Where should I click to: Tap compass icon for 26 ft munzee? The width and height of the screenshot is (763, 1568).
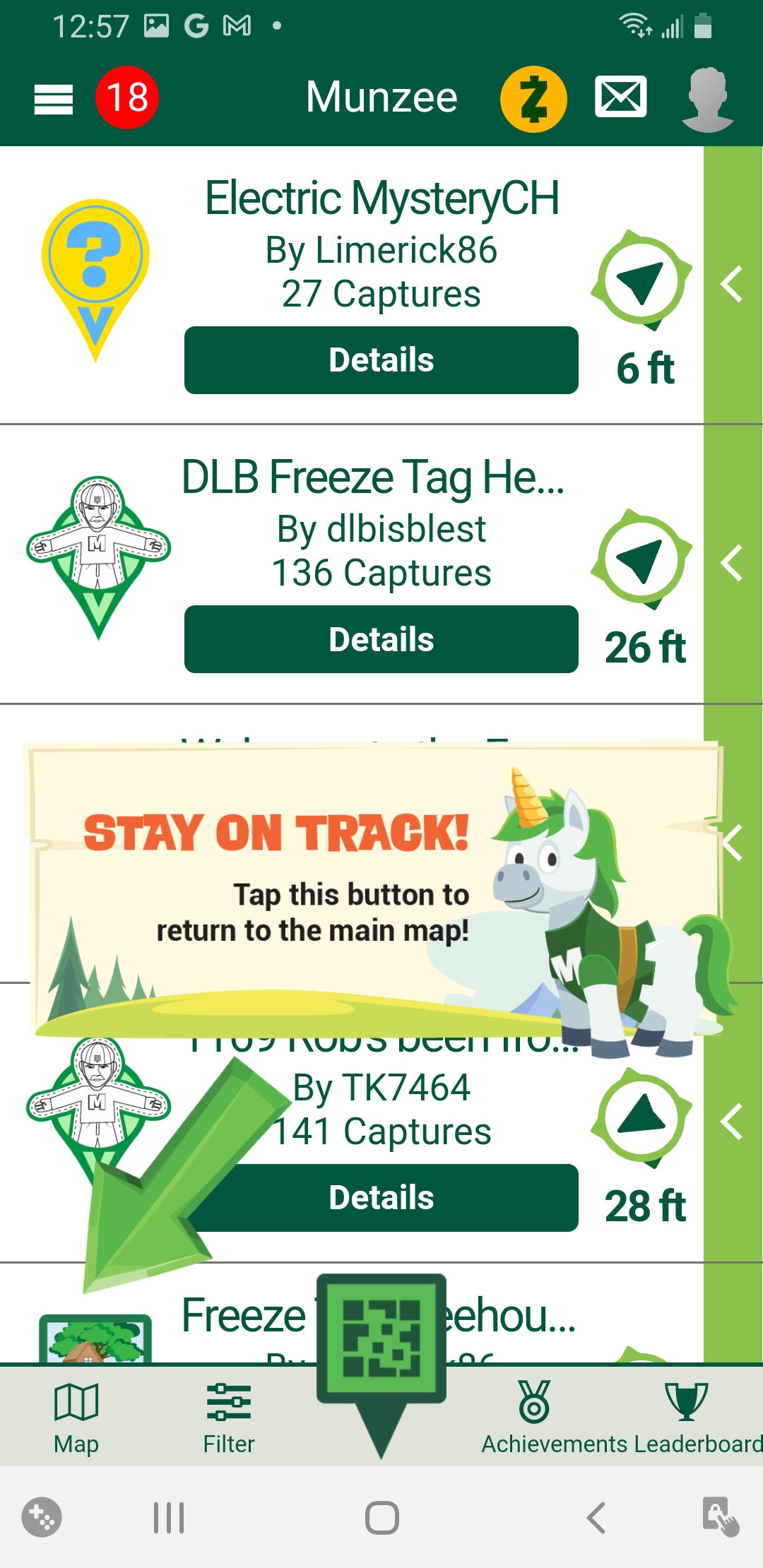[641, 559]
